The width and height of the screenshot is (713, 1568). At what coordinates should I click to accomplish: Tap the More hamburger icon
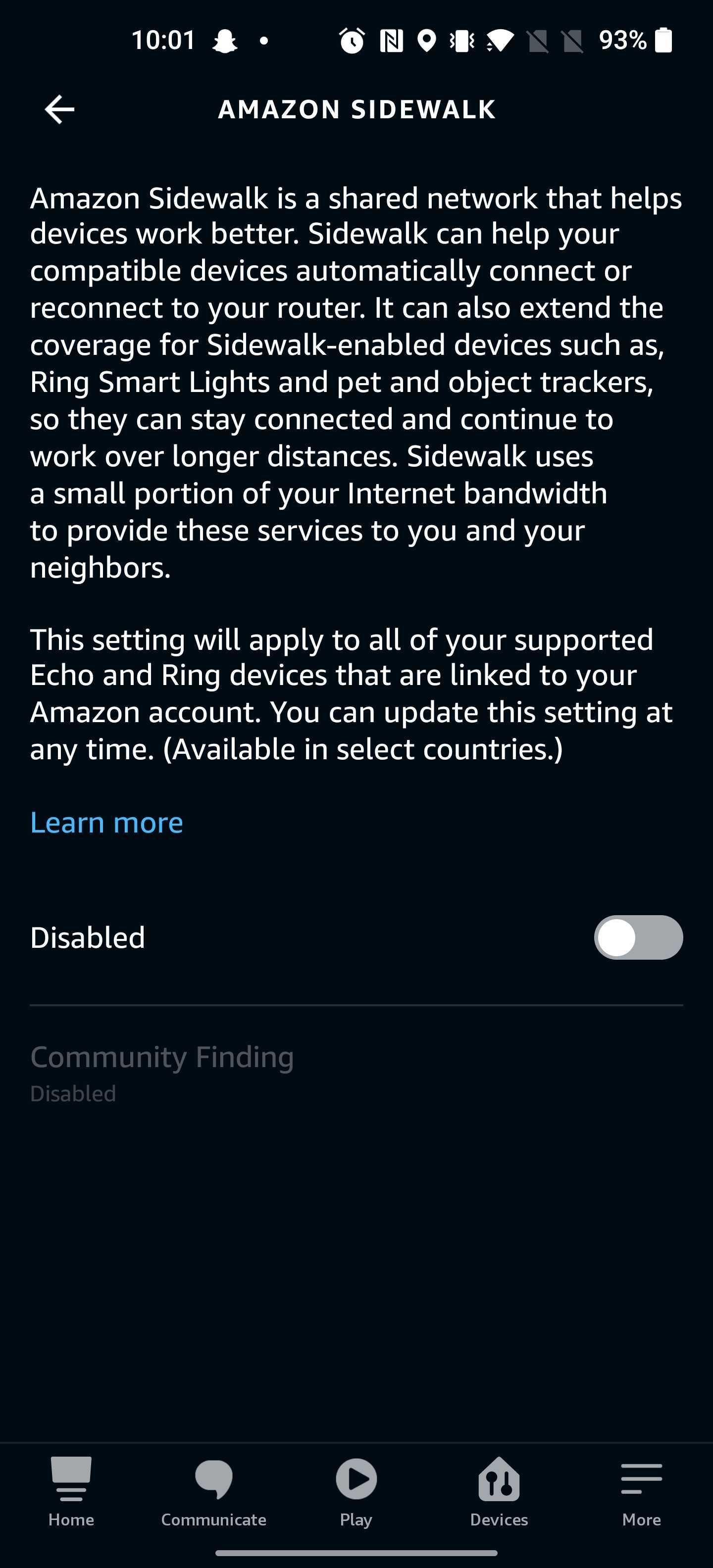(x=642, y=1479)
